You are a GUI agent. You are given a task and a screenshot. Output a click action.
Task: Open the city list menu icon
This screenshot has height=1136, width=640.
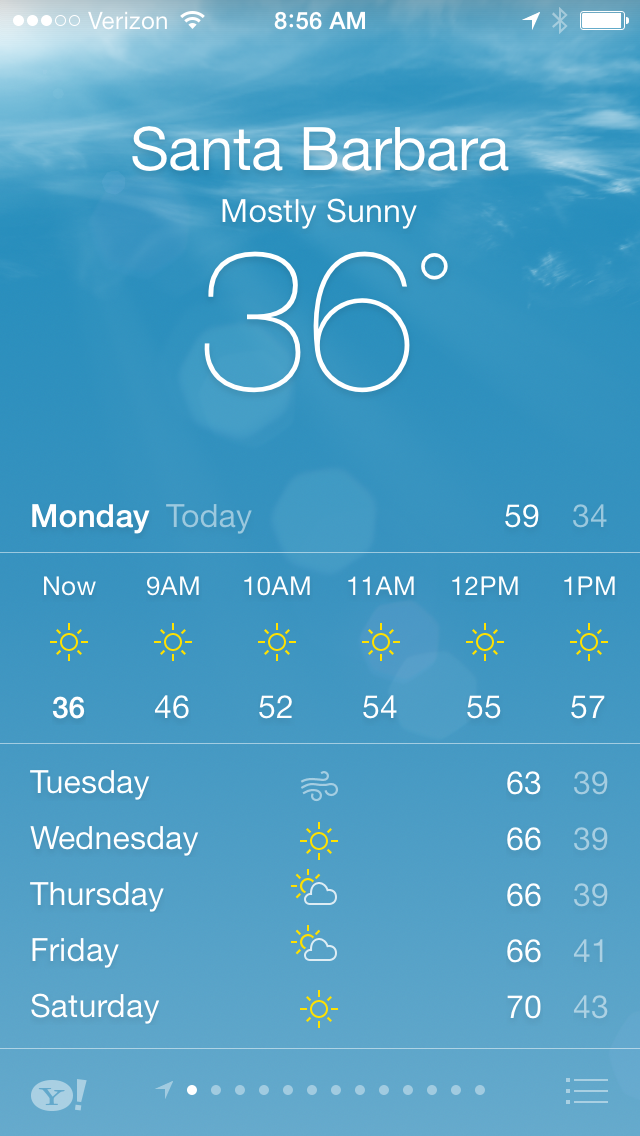(586, 1090)
